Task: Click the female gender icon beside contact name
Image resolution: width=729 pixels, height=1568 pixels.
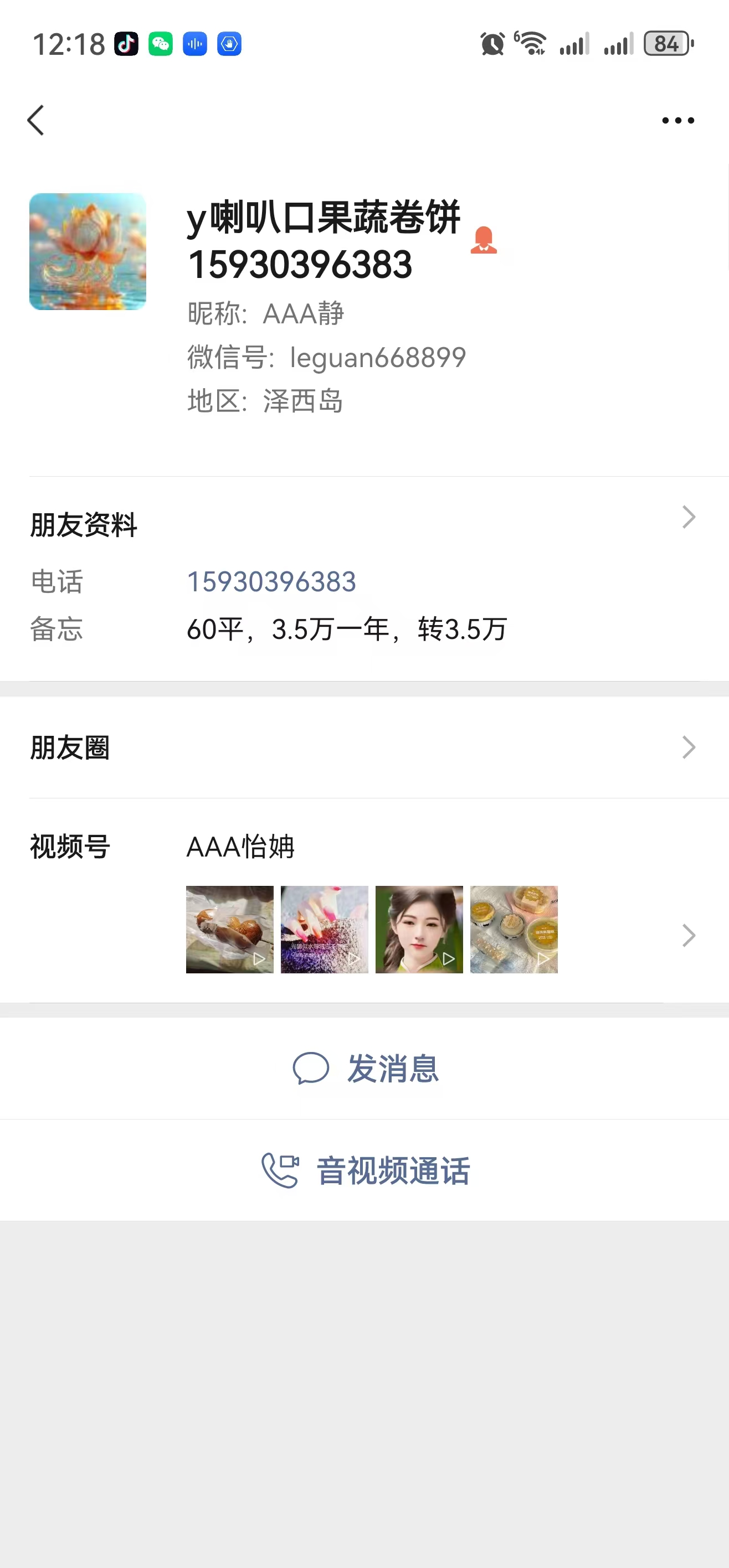Action: point(484,241)
